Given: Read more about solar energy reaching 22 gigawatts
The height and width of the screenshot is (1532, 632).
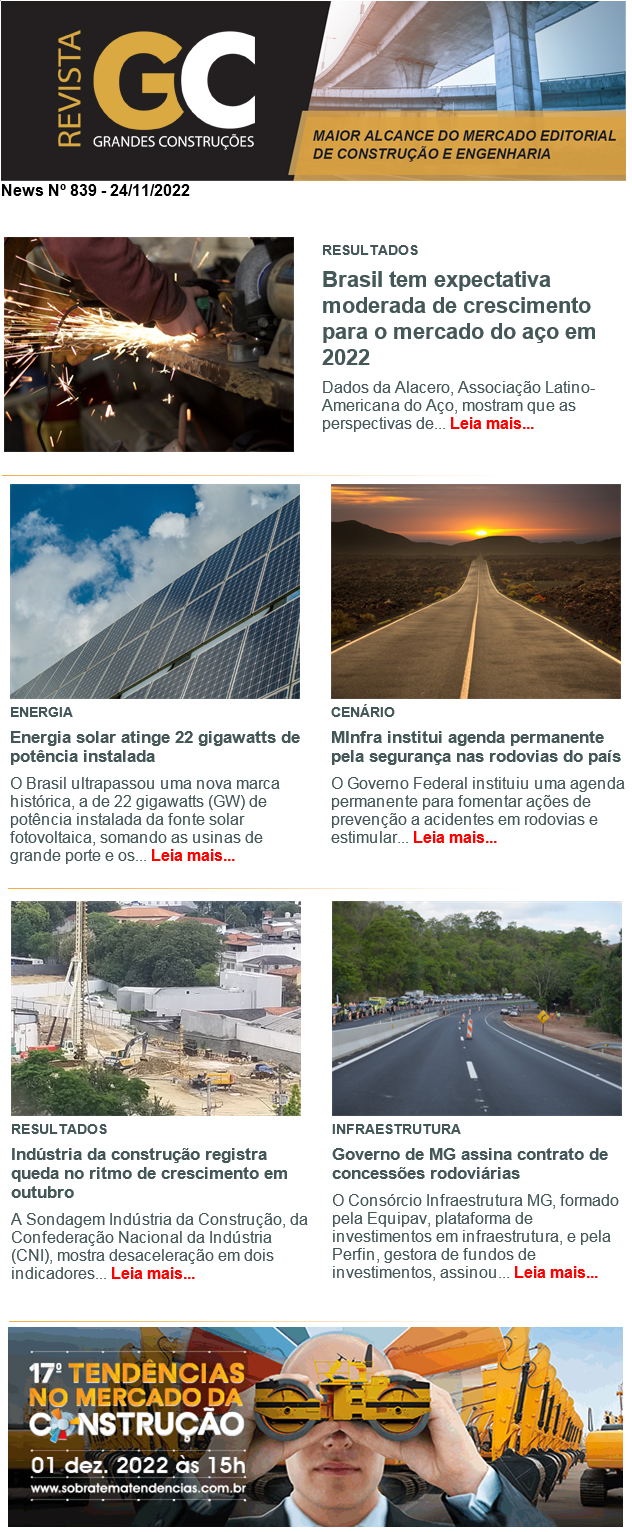Looking at the screenshot, I should point(193,856).
